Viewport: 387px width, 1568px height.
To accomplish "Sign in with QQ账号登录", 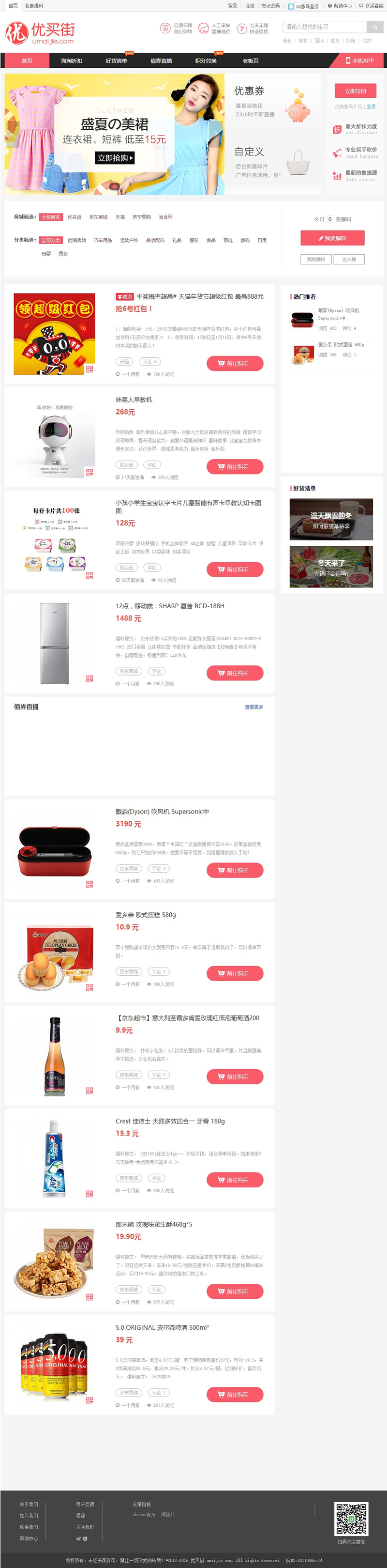I will tap(304, 6).
